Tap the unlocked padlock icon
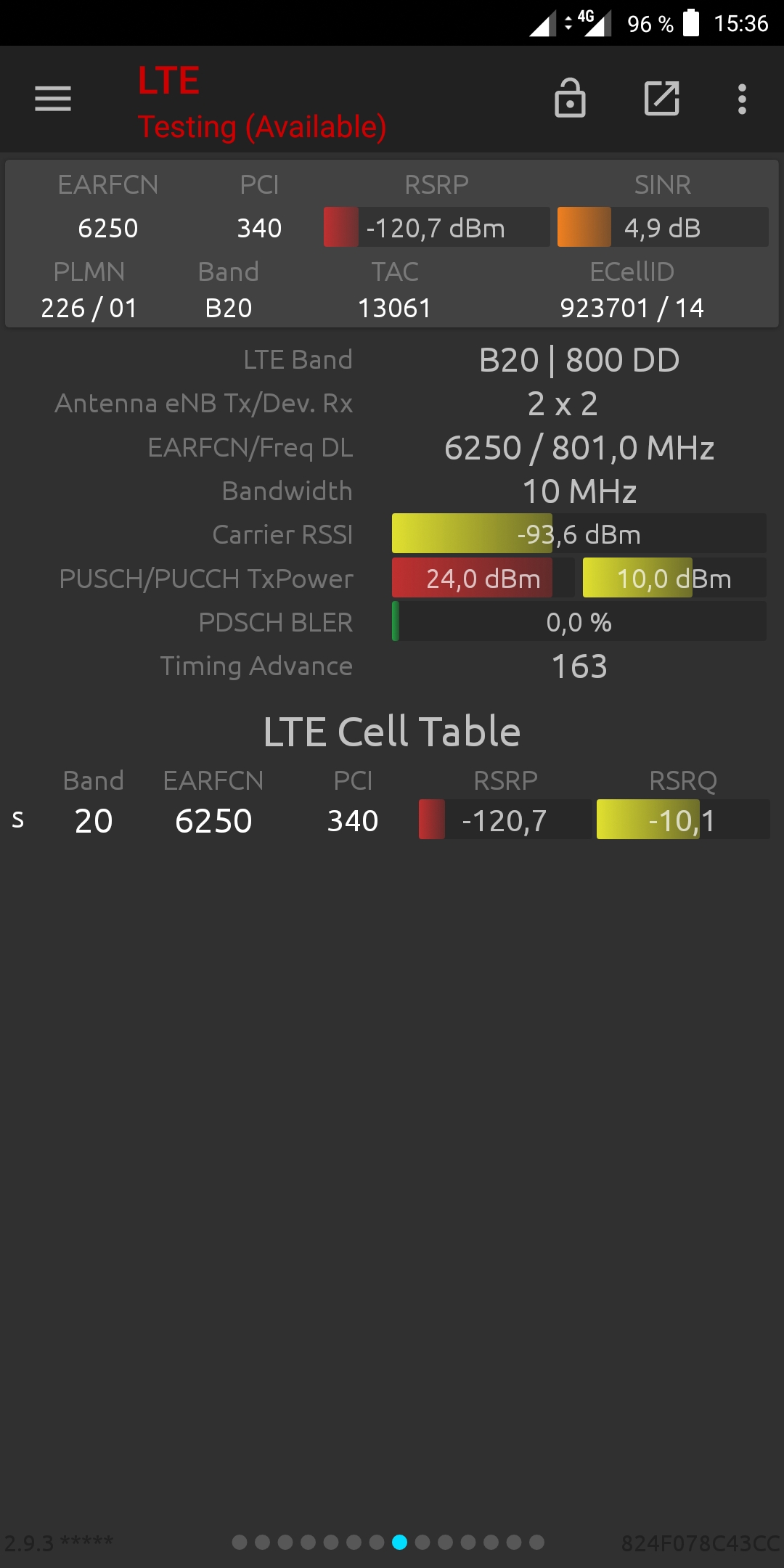Image resolution: width=784 pixels, height=1568 pixels. pos(570,98)
